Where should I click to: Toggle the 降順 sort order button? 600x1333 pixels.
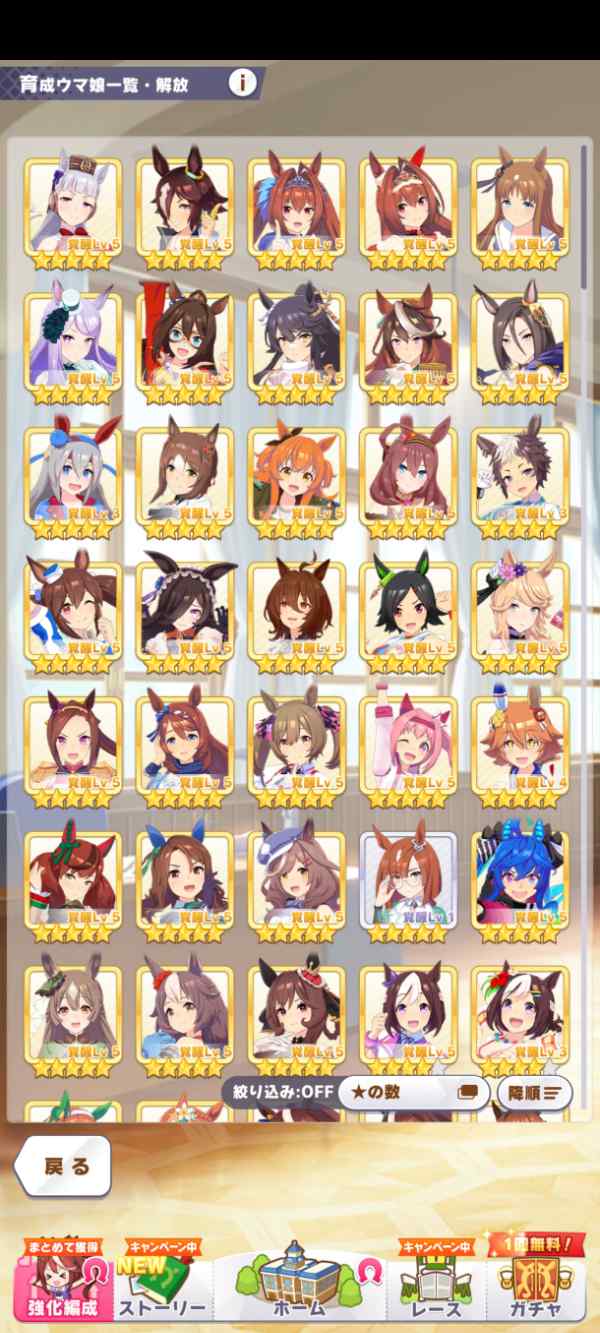point(535,1092)
